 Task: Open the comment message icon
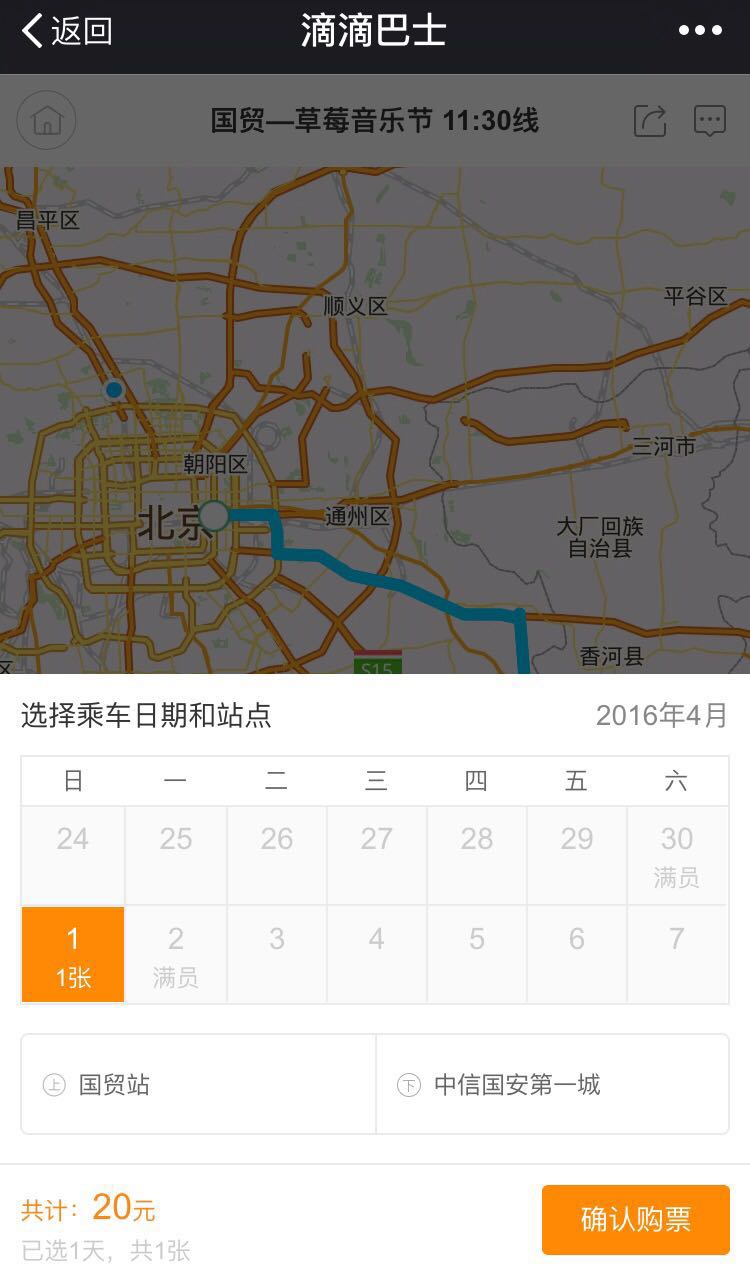[x=709, y=121]
